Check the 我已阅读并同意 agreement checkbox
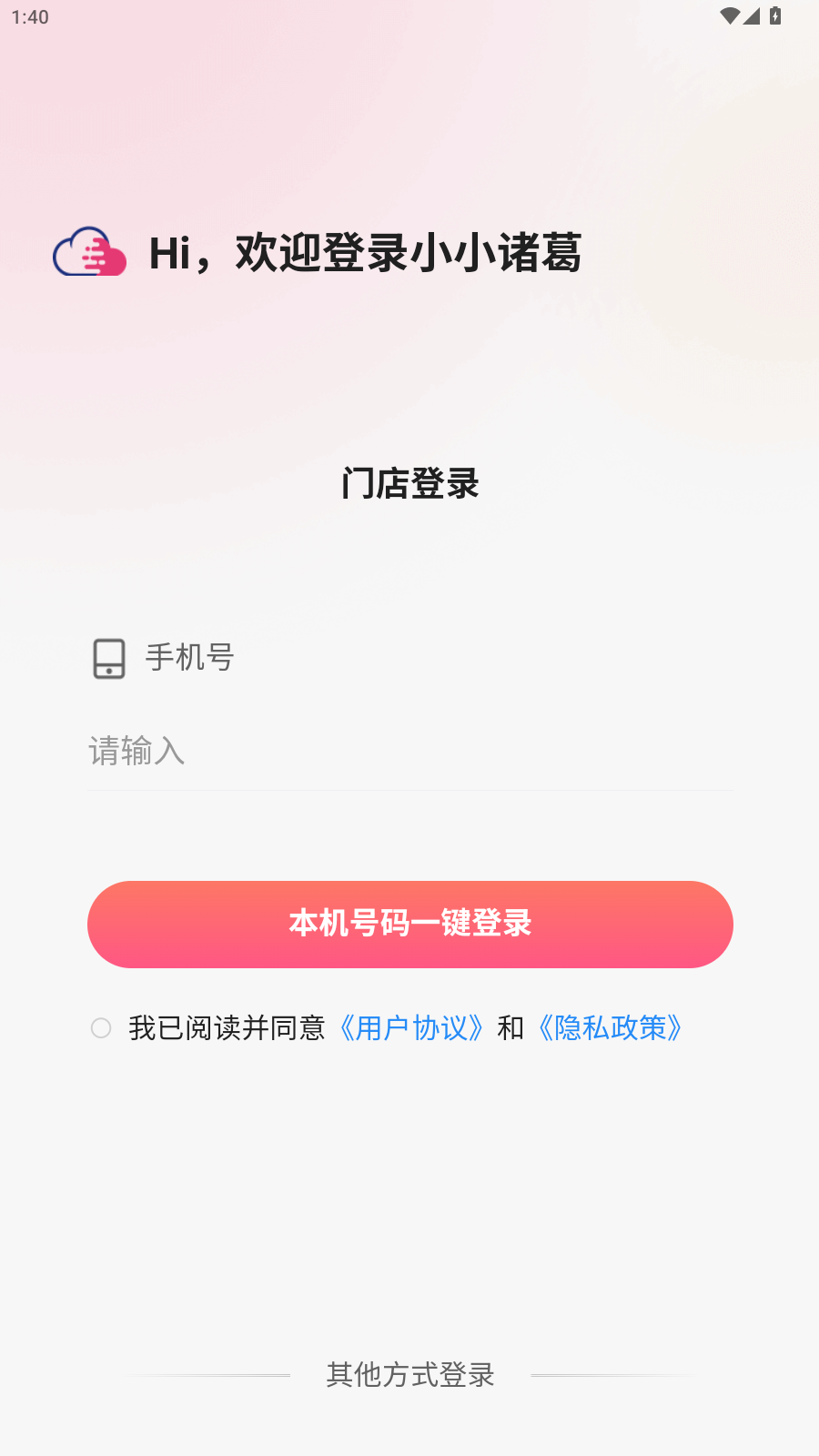The image size is (819, 1456). click(x=101, y=1028)
